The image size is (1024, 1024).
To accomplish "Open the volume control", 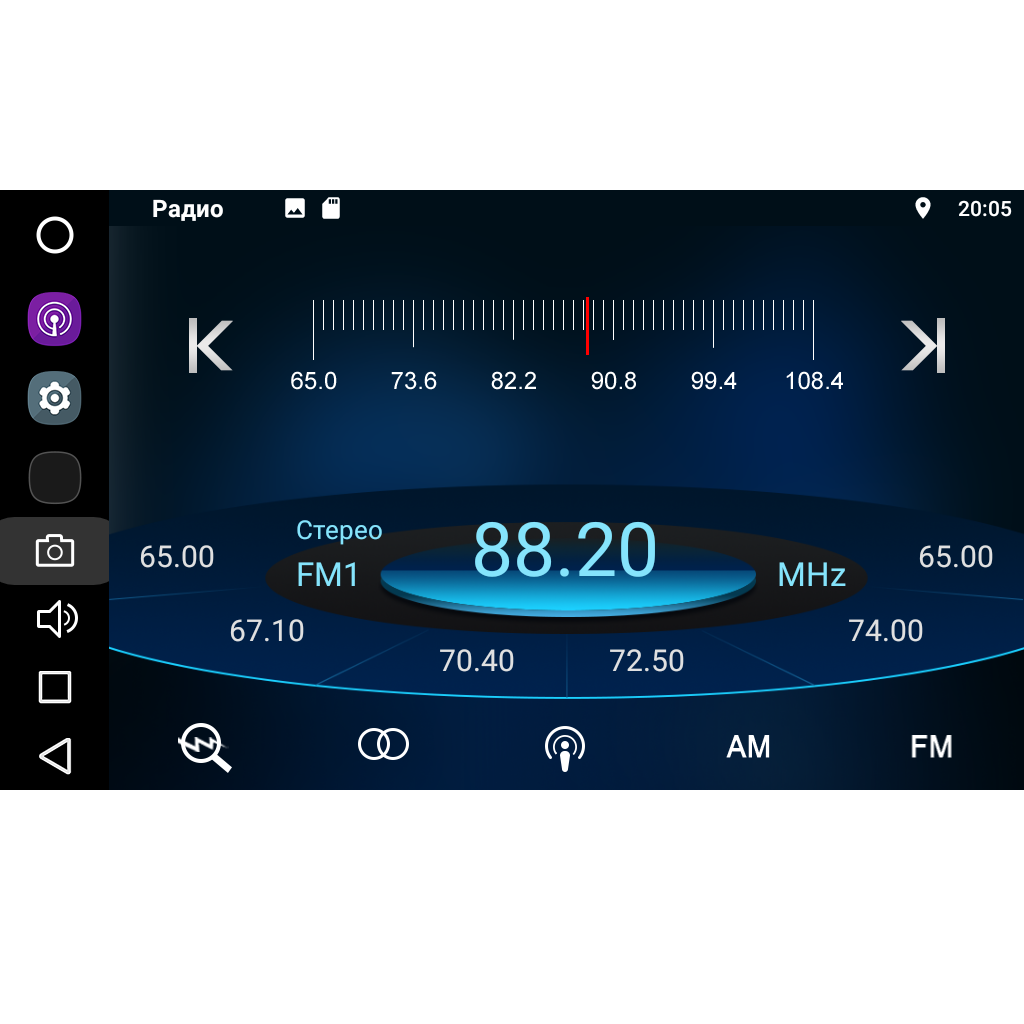I will point(56,620).
